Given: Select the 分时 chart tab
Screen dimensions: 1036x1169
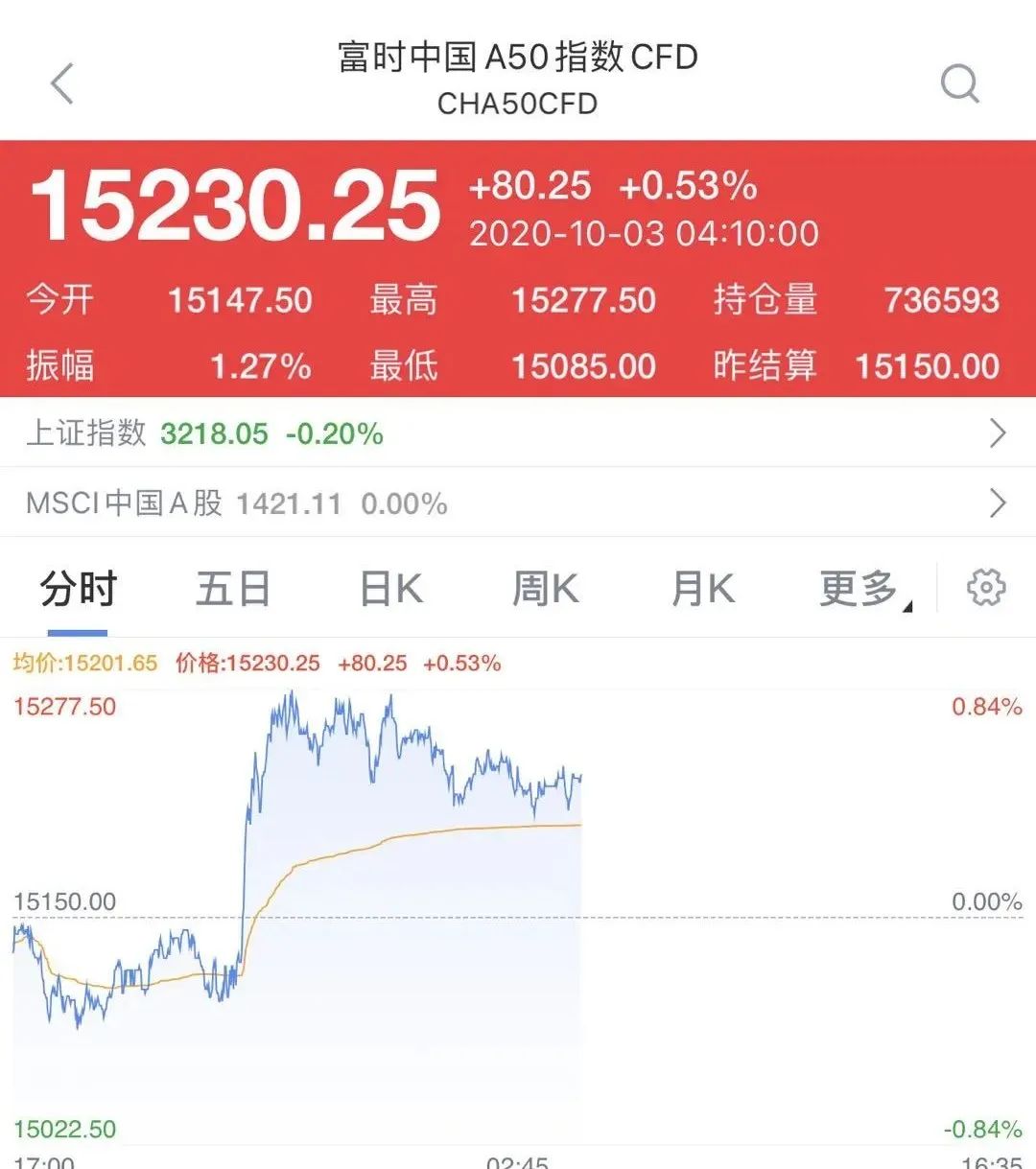Looking at the screenshot, I should click(x=78, y=589).
